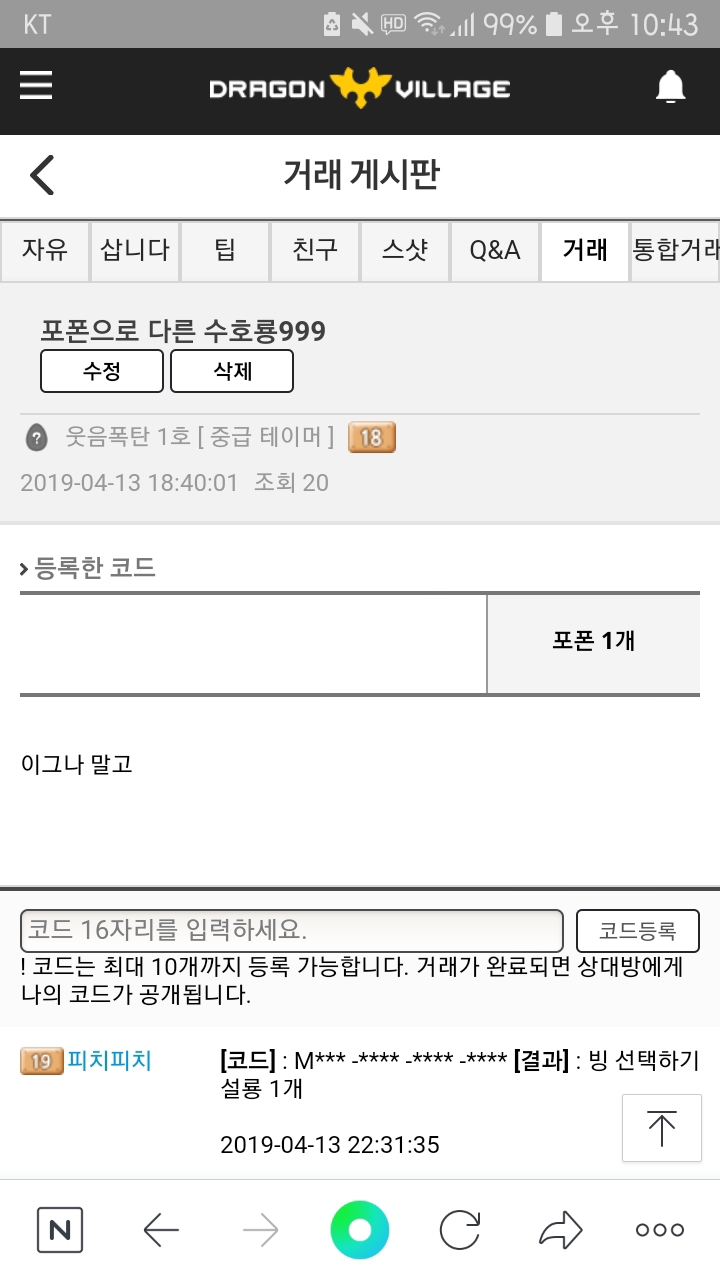Switch to the 통합거래 tab
The height and width of the screenshot is (1280, 720).
[675, 250]
